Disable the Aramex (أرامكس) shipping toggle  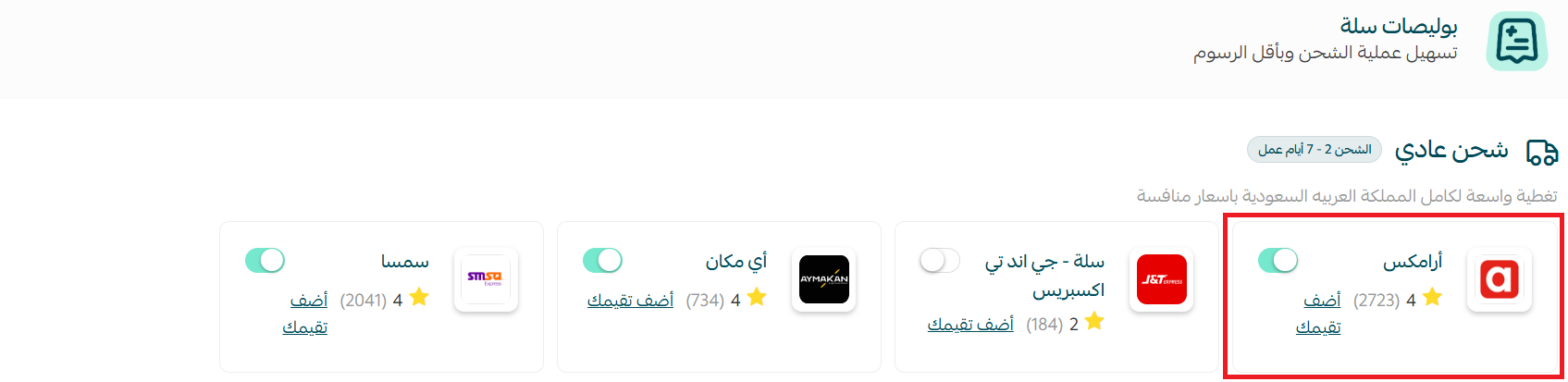pyautogui.click(x=1278, y=261)
